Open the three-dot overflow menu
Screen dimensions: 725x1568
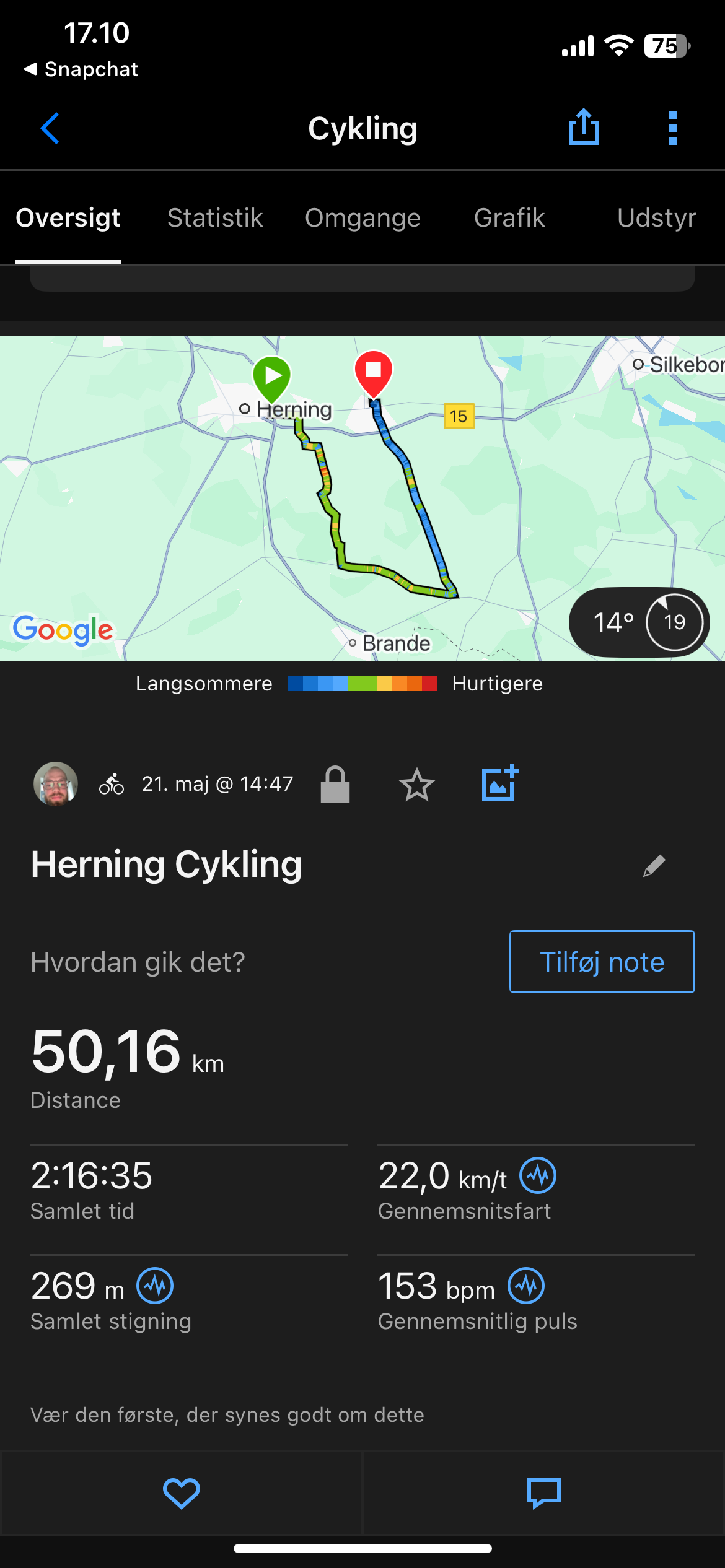click(673, 128)
